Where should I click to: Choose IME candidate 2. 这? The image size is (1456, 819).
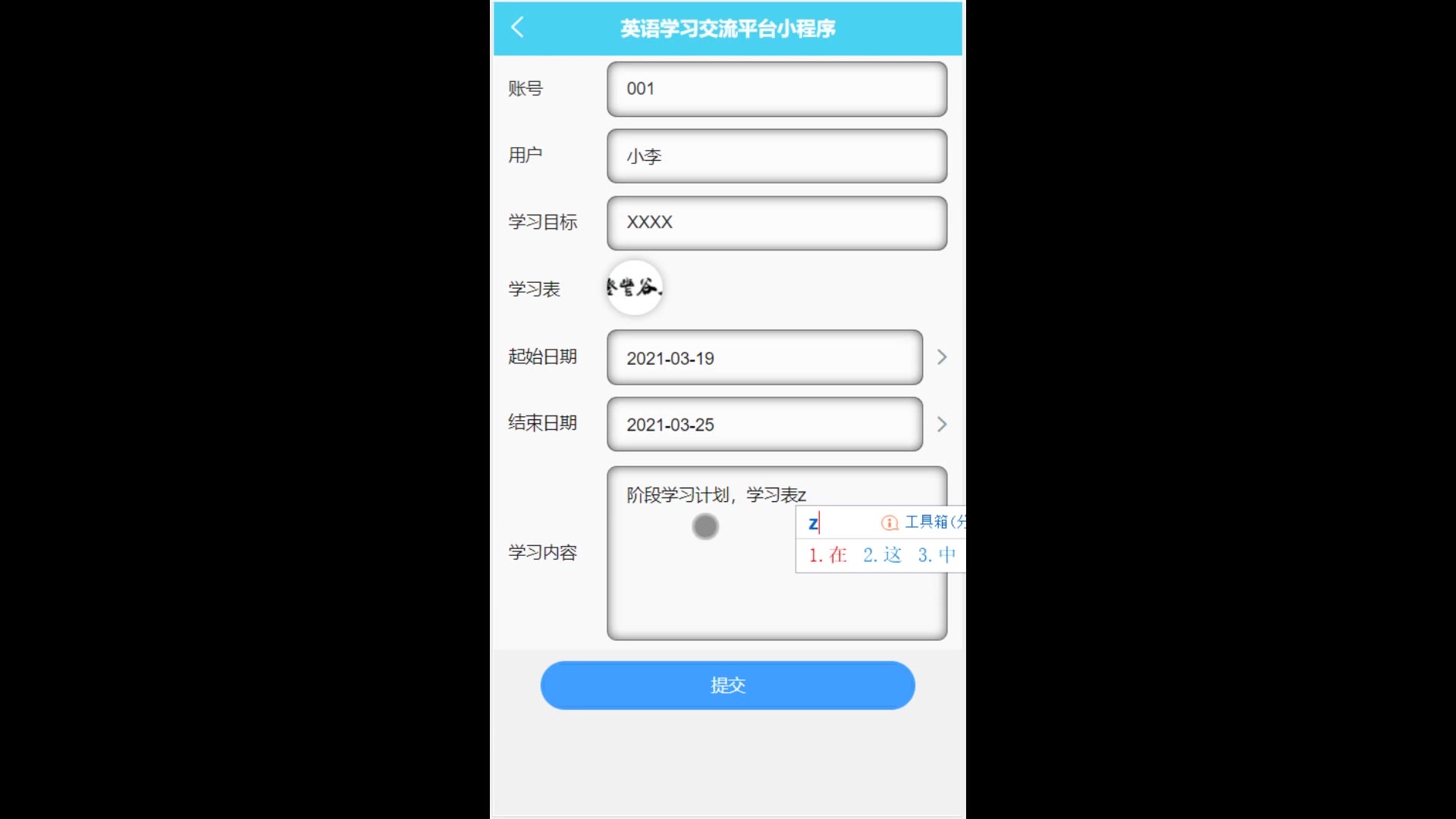(x=883, y=555)
